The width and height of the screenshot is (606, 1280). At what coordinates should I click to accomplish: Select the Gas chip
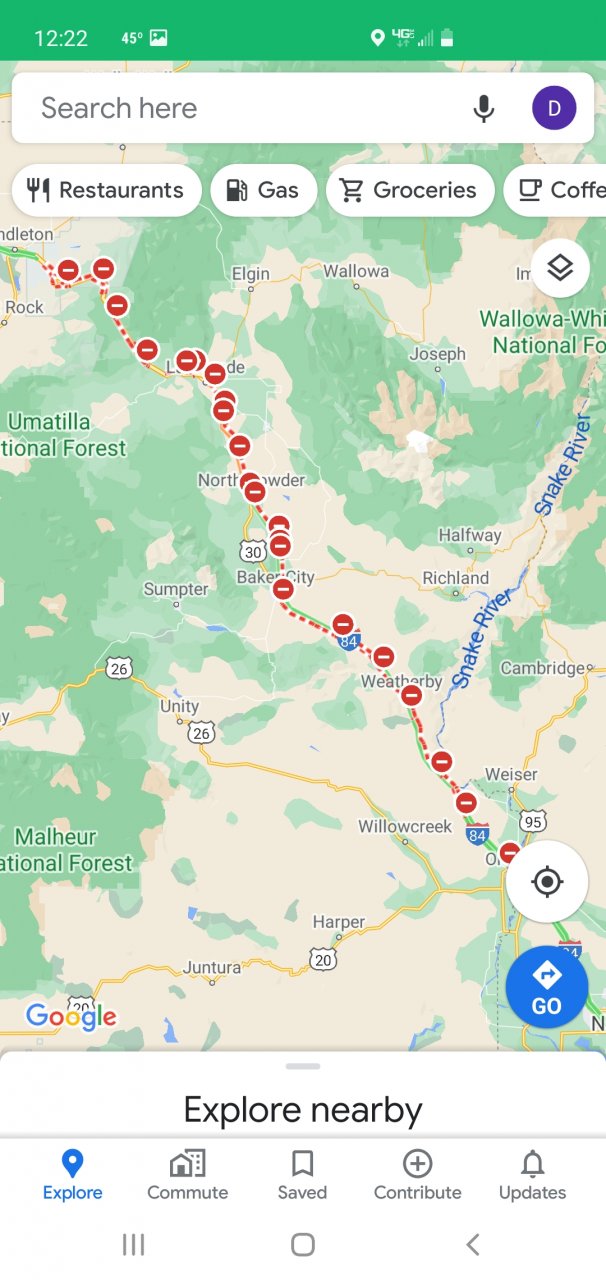(x=263, y=190)
